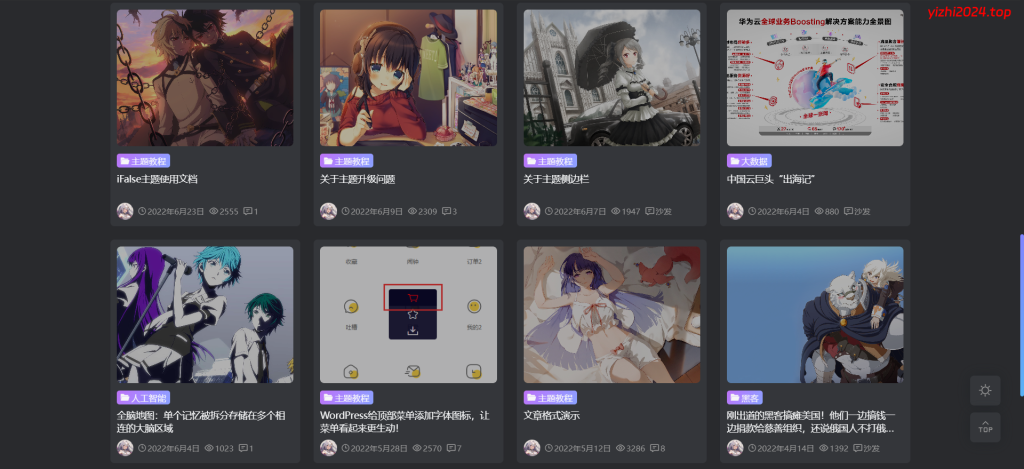Toggle the light/dark theme button

(985, 390)
